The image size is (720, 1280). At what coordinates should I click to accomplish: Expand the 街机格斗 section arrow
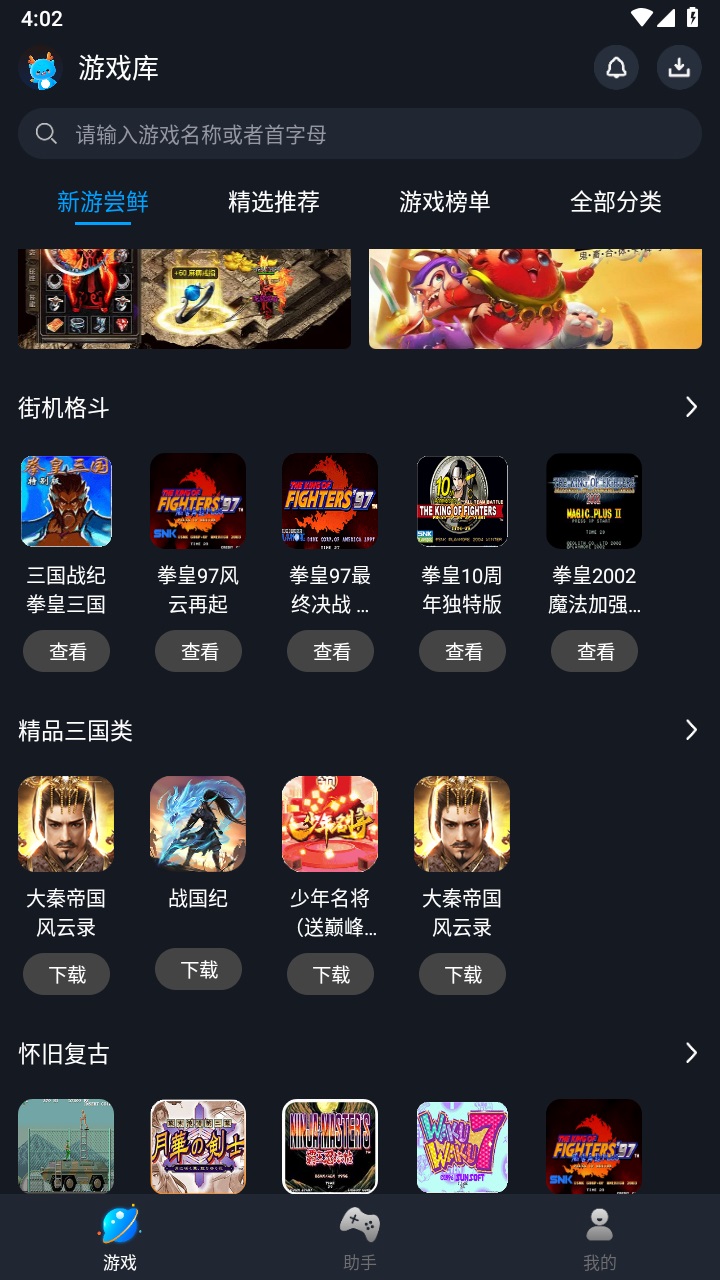pos(690,407)
